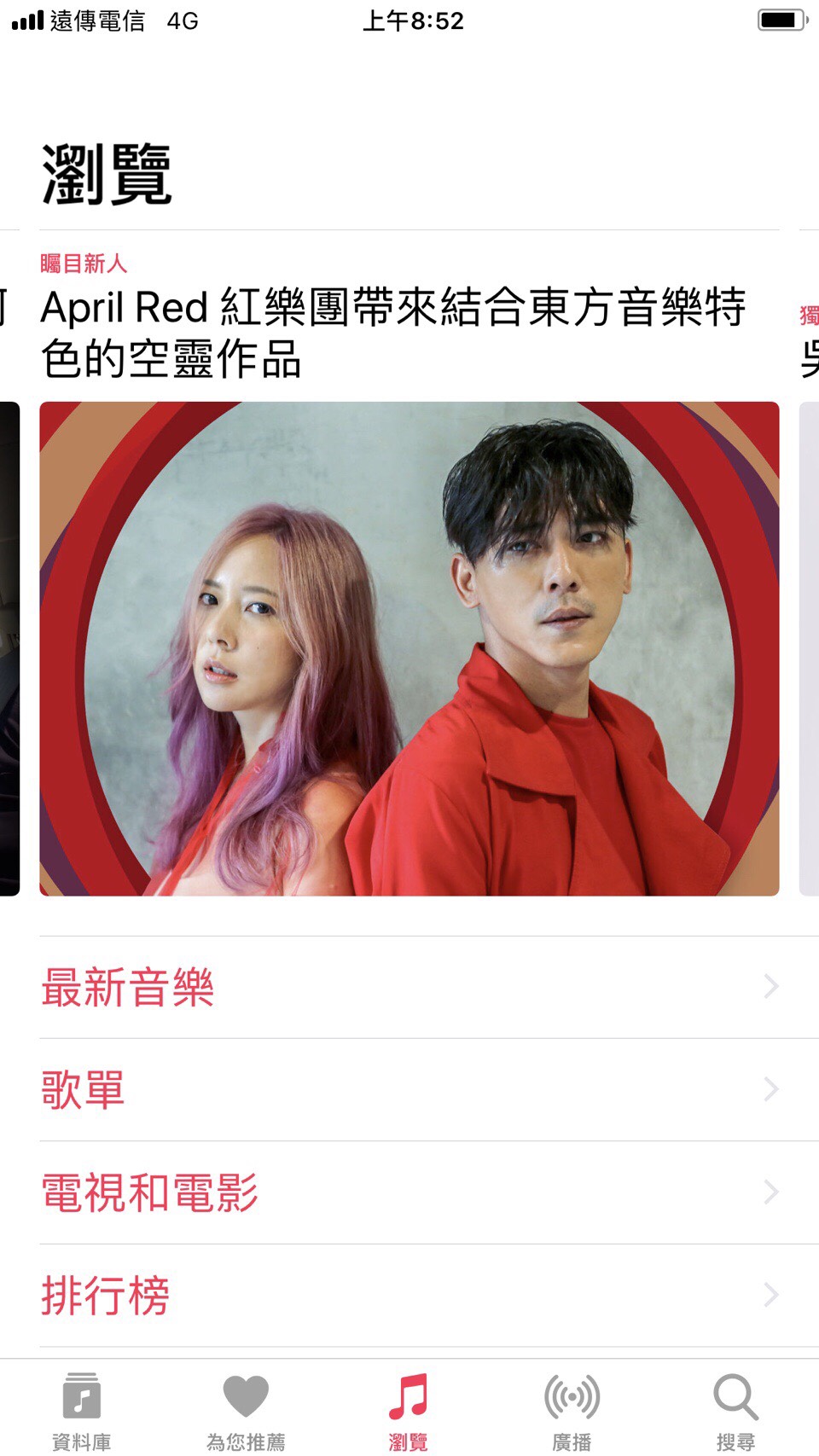Screen dimensions: 819x1456
Task: Switch to the 為您推薦 tab
Action: coord(246,1409)
